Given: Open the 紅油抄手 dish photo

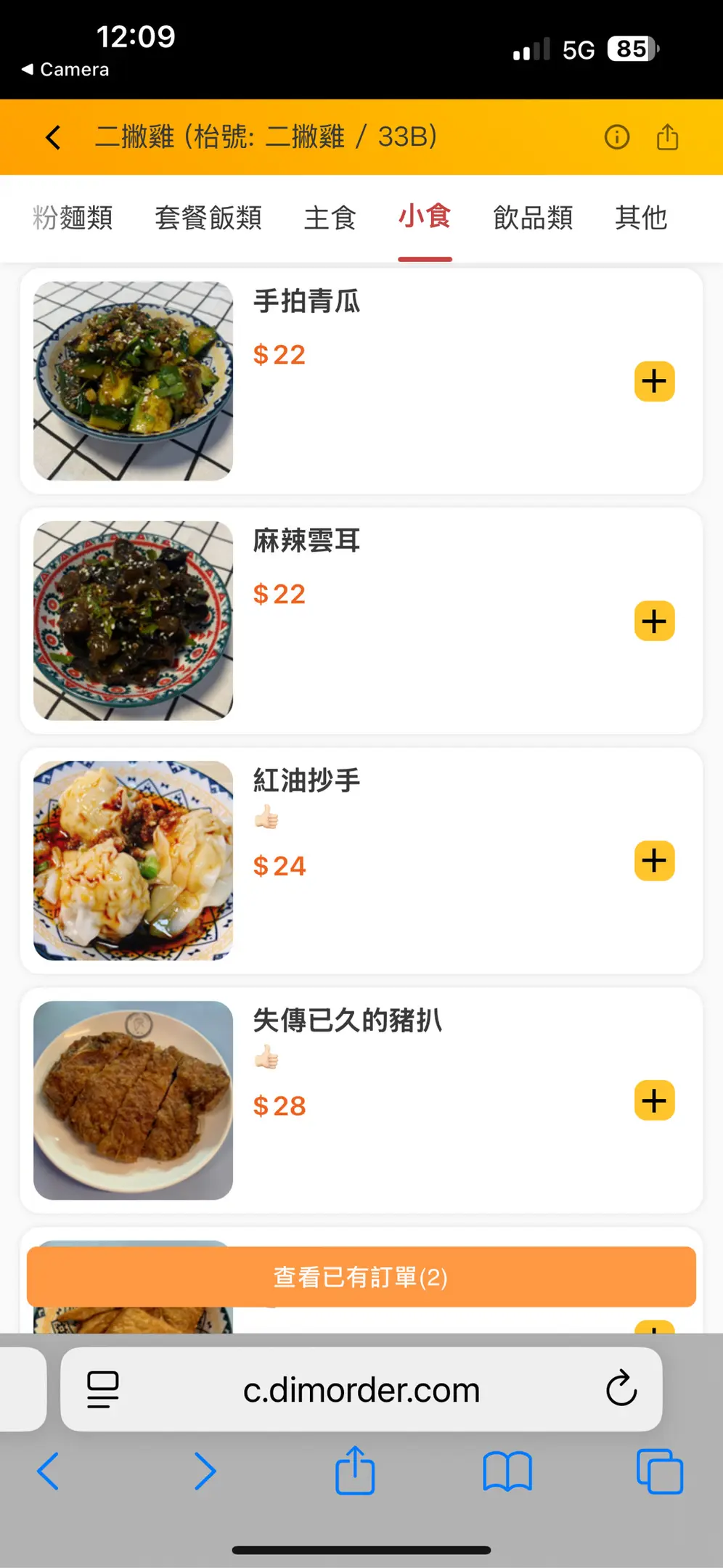Looking at the screenshot, I should 134,860.
